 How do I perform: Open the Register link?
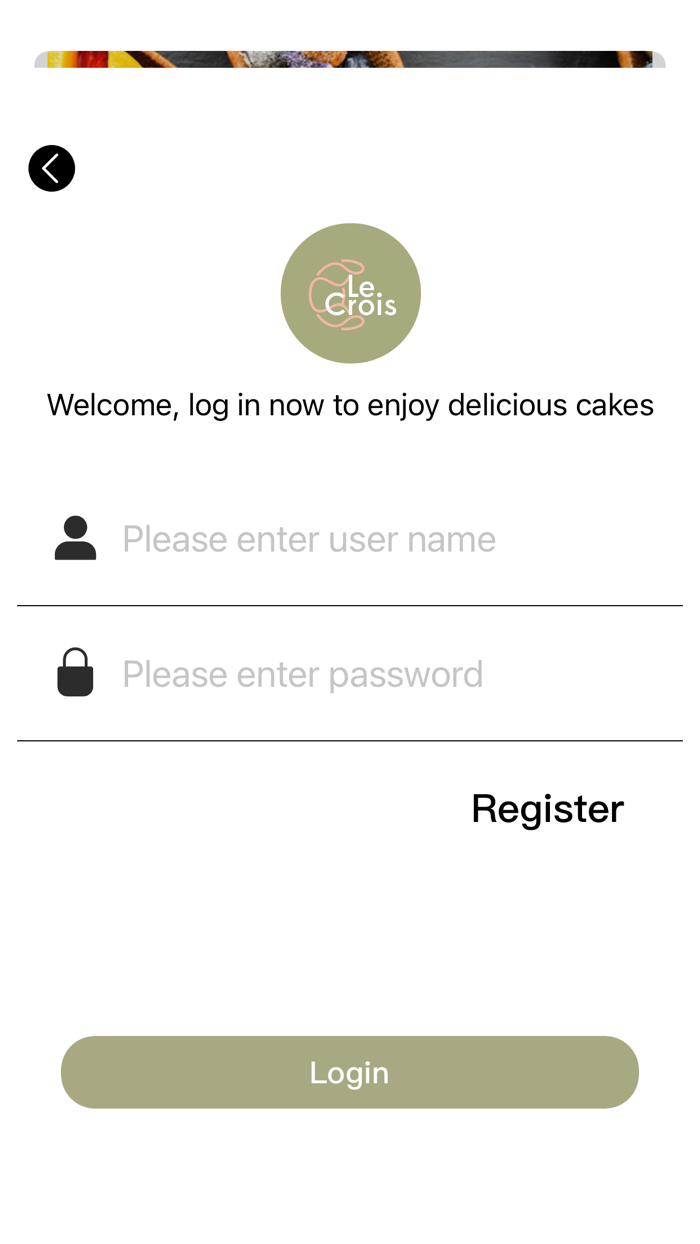click(547, 808)
